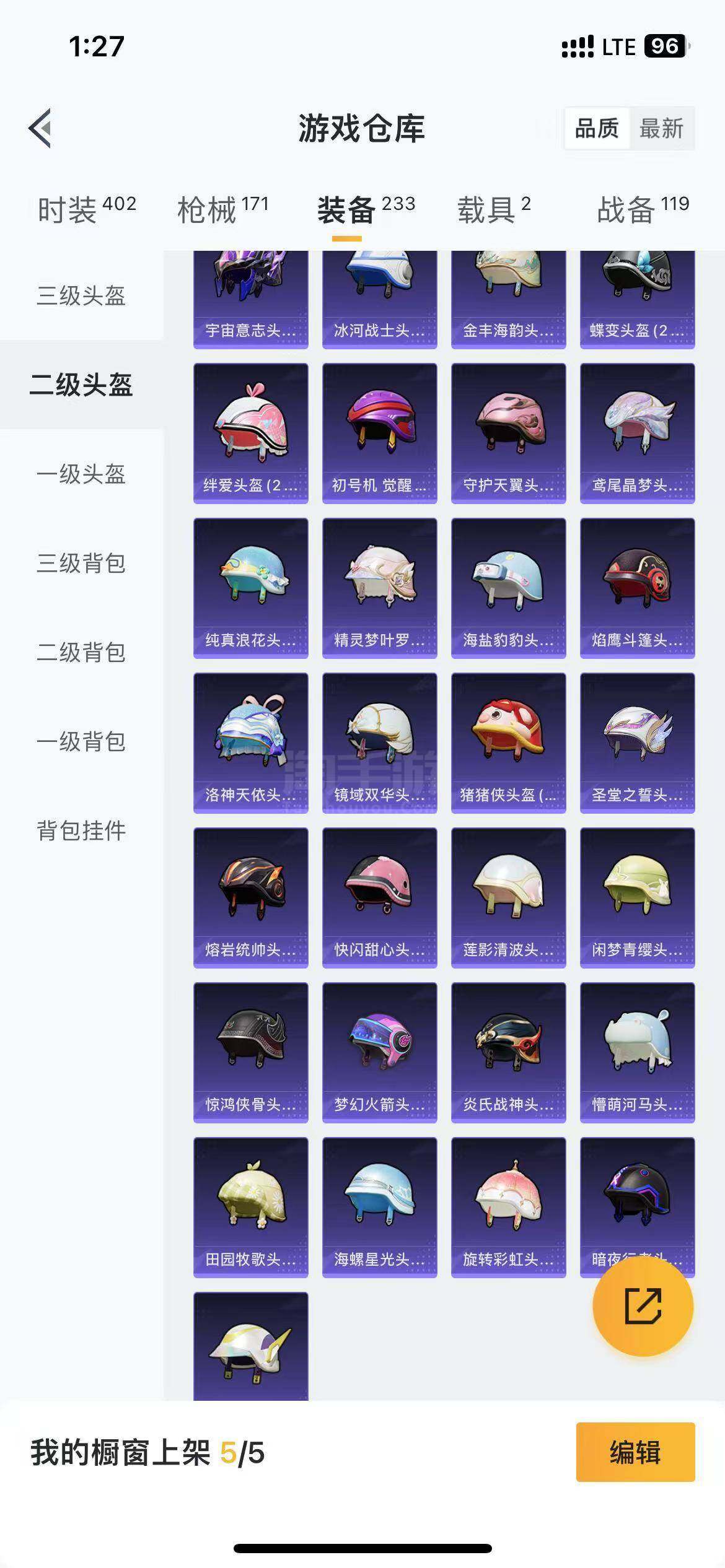Tap the yellow share floating button
The width and height of the screenshot is (725, 1568).
tap(643, 1307)
